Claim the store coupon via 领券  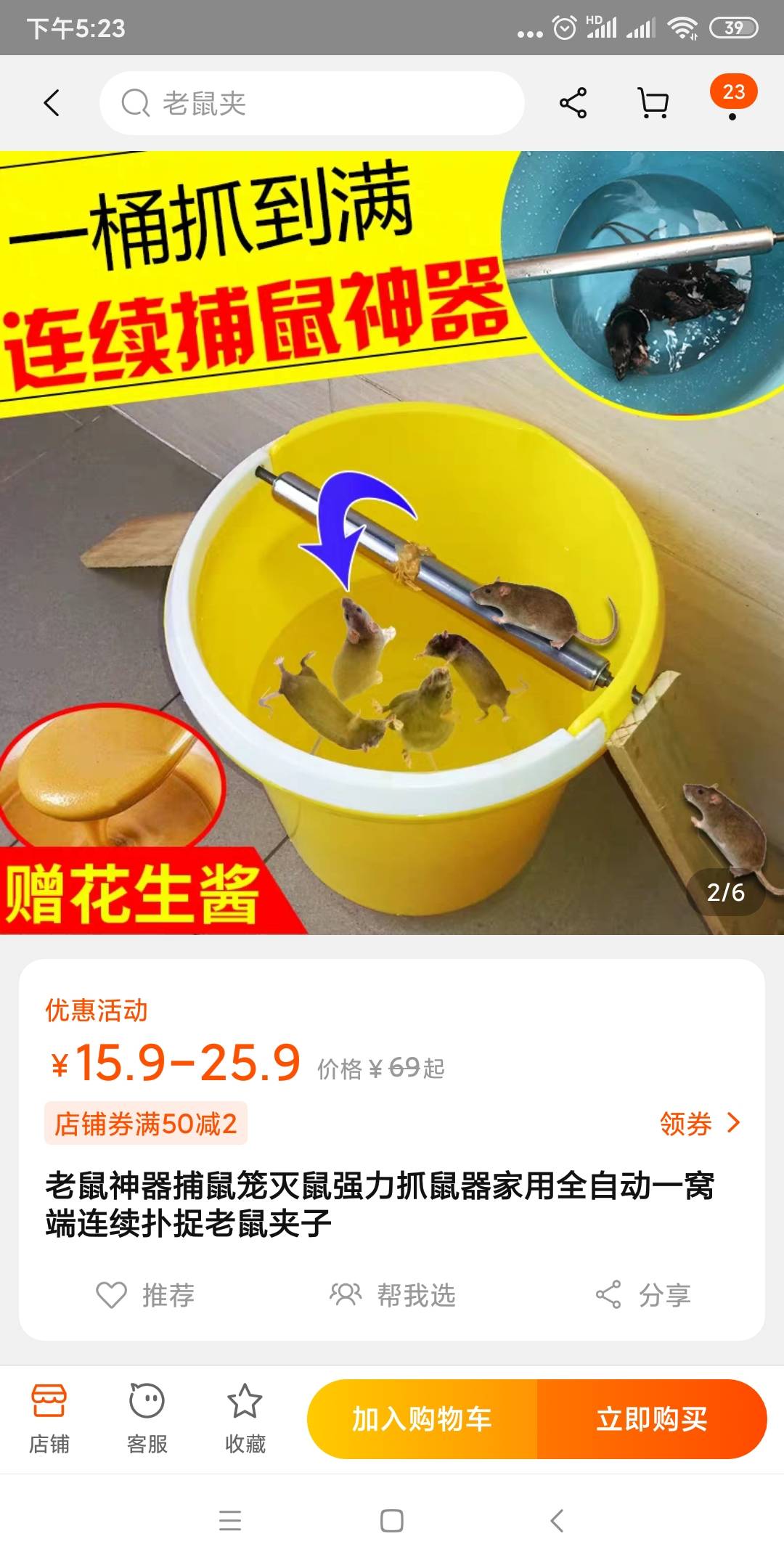(699, 1123)
